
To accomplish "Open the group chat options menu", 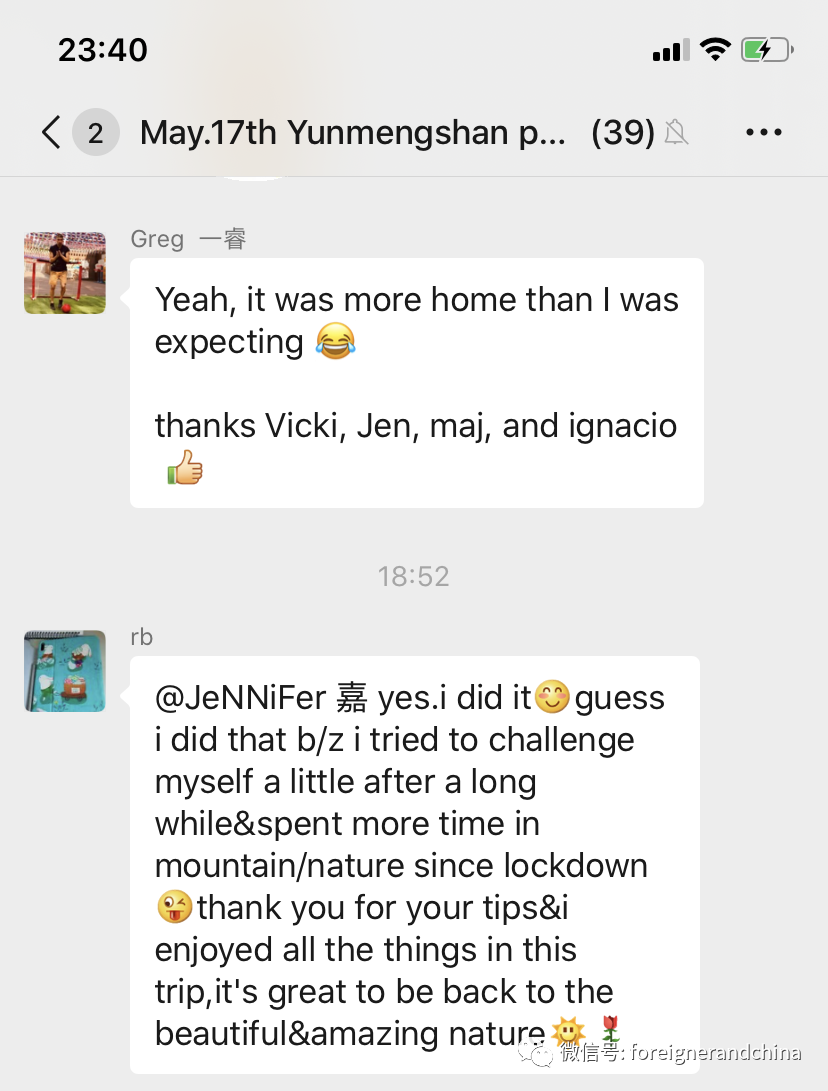I will tap(764, 132).
